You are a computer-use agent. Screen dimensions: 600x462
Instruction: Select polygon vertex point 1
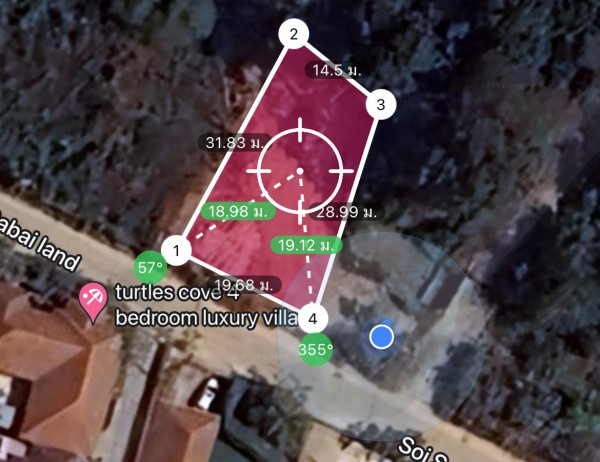click(x=176, y=250)
